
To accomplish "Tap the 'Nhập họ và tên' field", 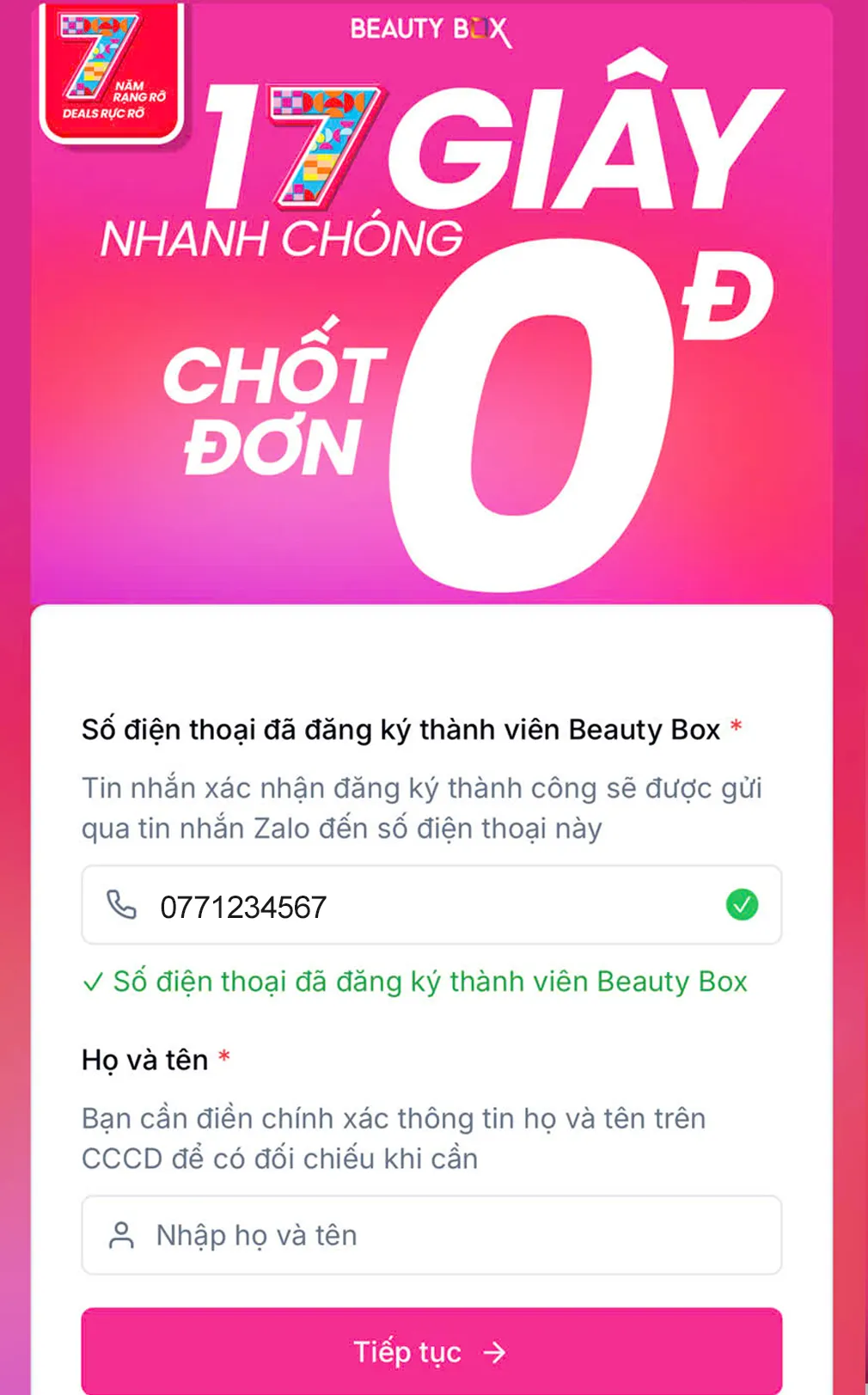I will pos(430,1235).
